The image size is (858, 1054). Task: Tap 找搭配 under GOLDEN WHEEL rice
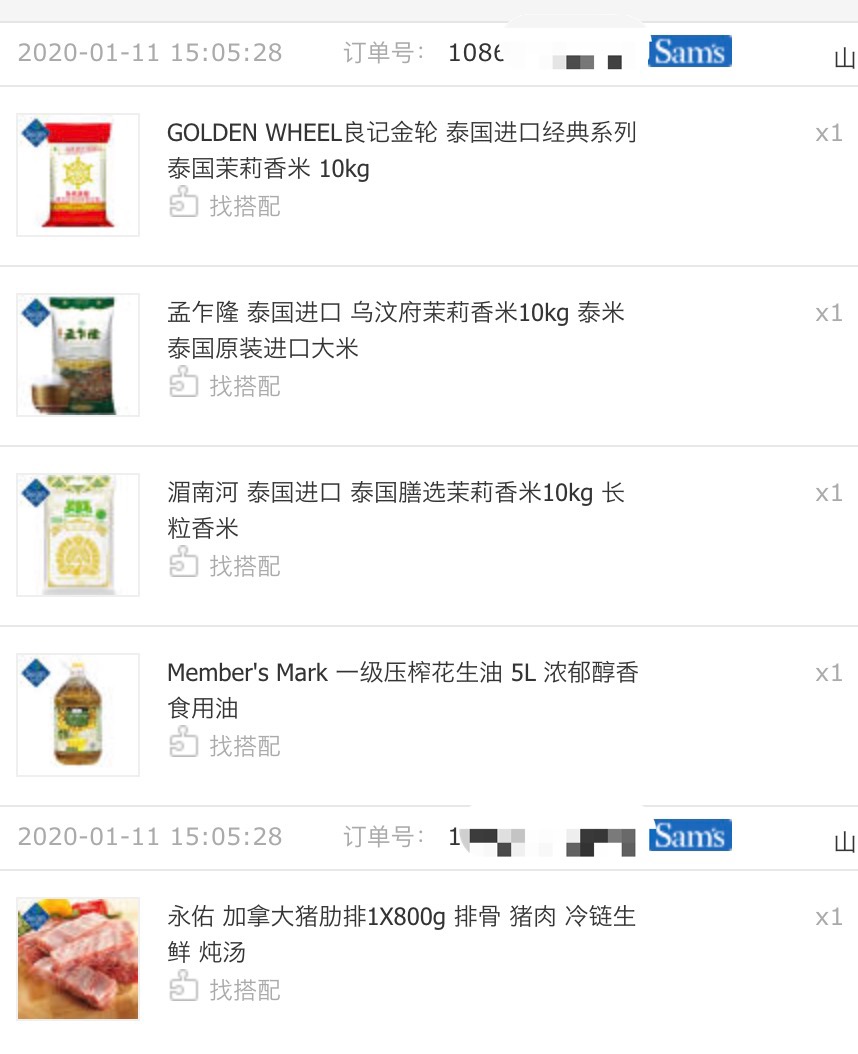tap(226, 206)
